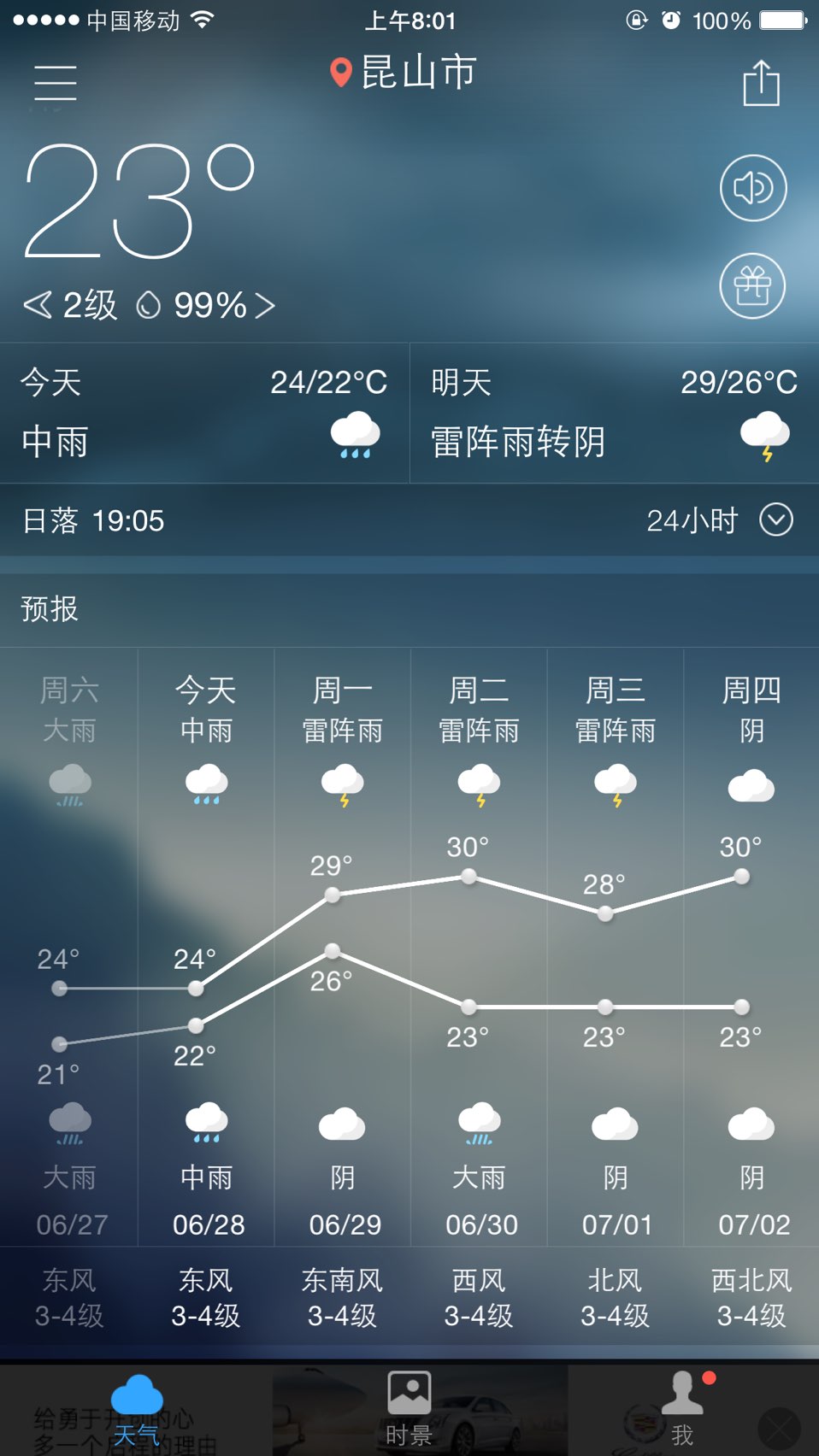
Task: Open the hamburger menu
Action: (x=56, y=83)
